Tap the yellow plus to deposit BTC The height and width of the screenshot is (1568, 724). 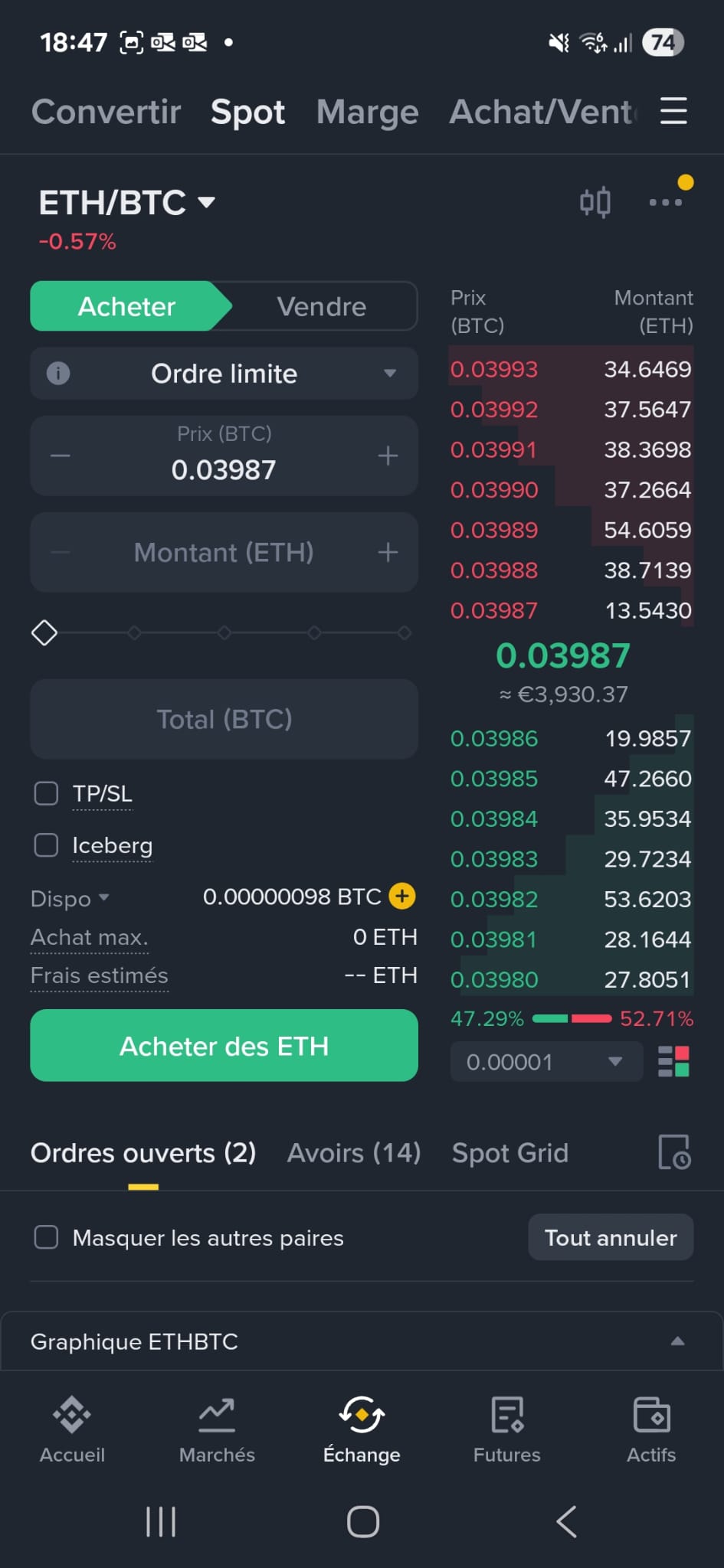click(402, 896)
